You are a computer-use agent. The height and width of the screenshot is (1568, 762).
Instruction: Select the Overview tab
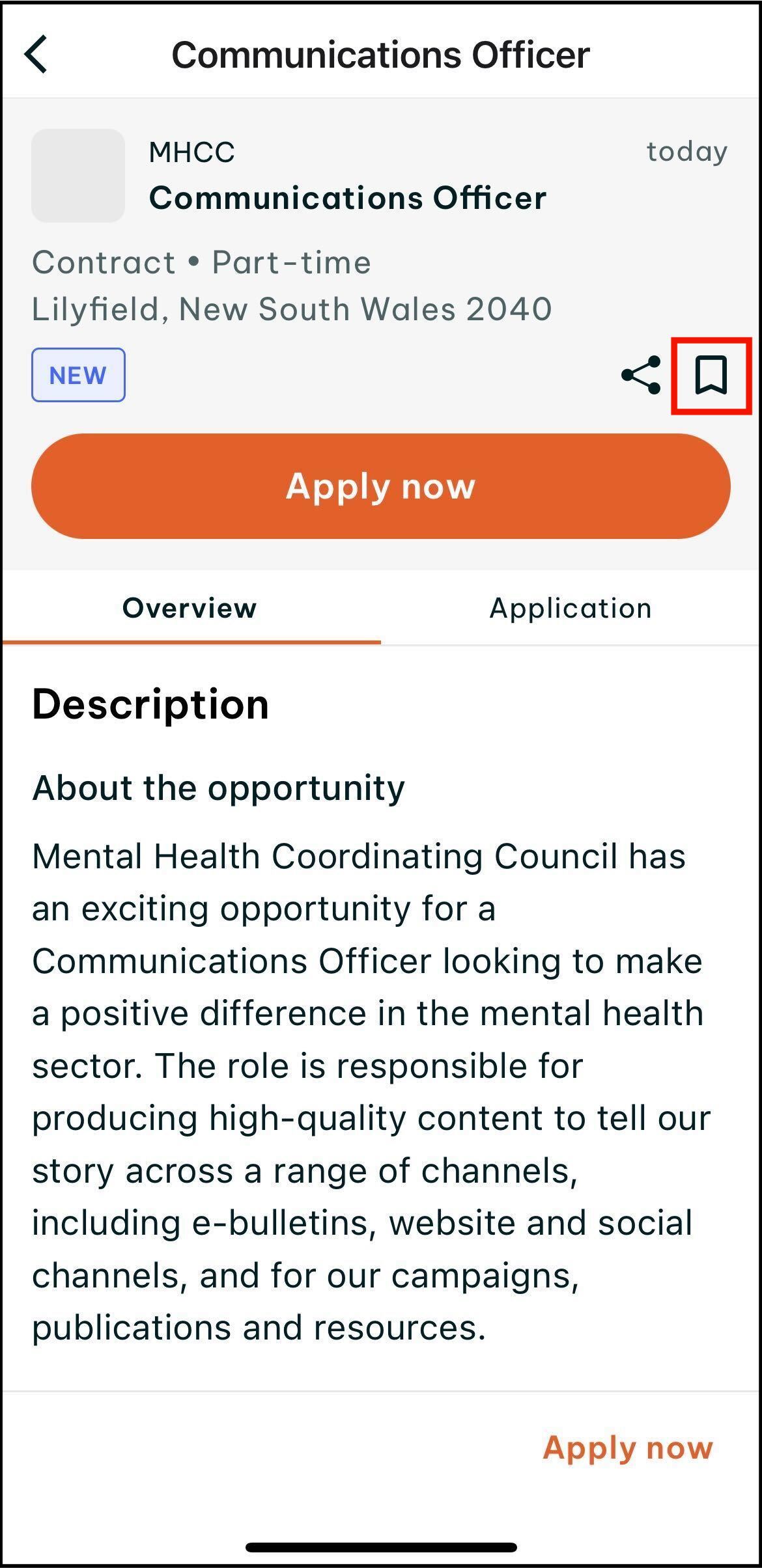pyautogui.click(x=190, y=609)
